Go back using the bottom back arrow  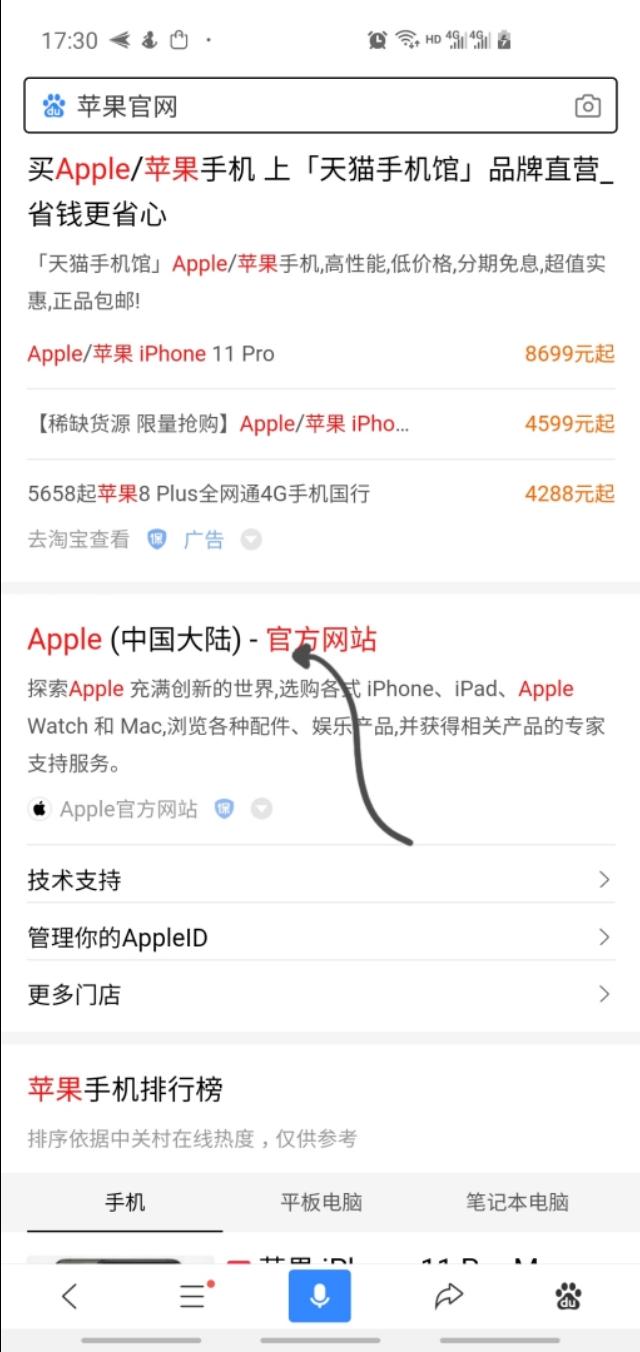click(69, 1296)
